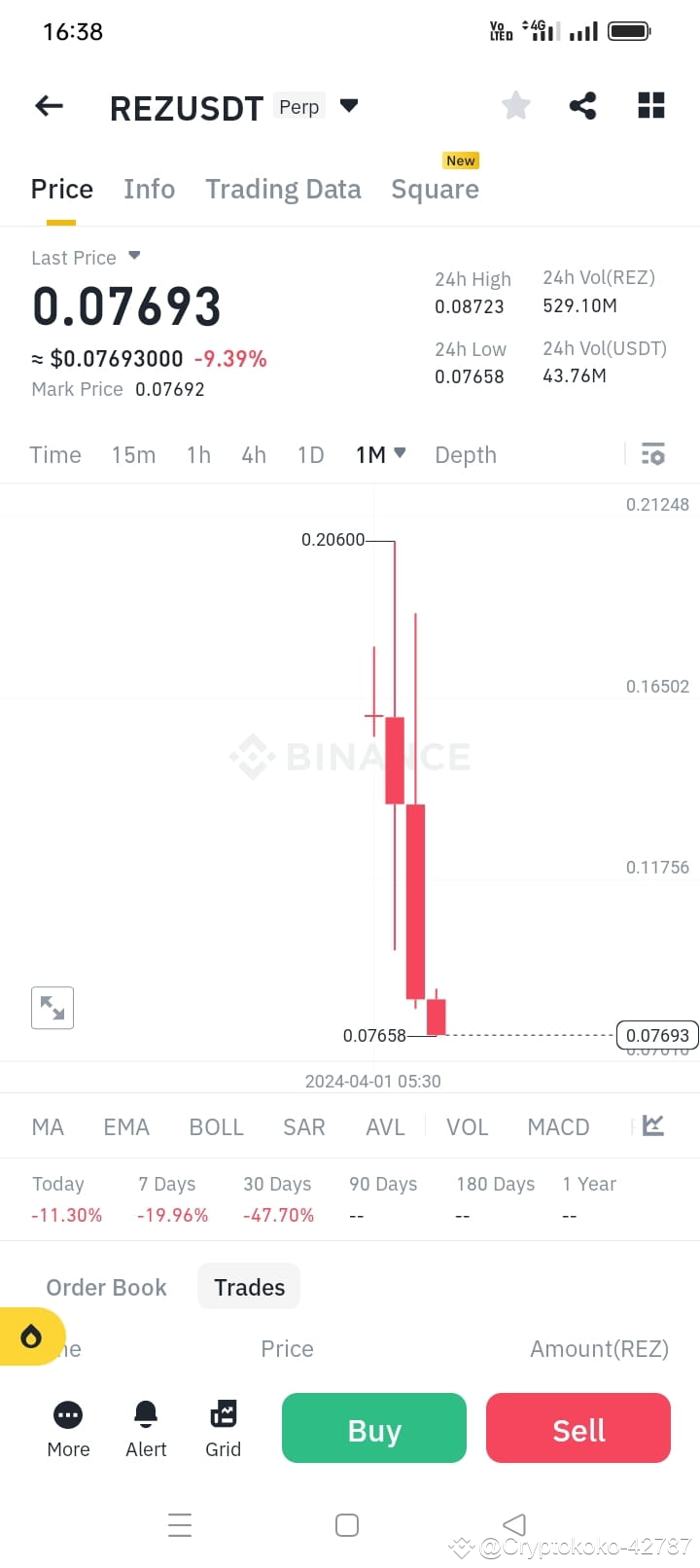
Task: Enable the VOL indicator
Action: (467, 1126)
